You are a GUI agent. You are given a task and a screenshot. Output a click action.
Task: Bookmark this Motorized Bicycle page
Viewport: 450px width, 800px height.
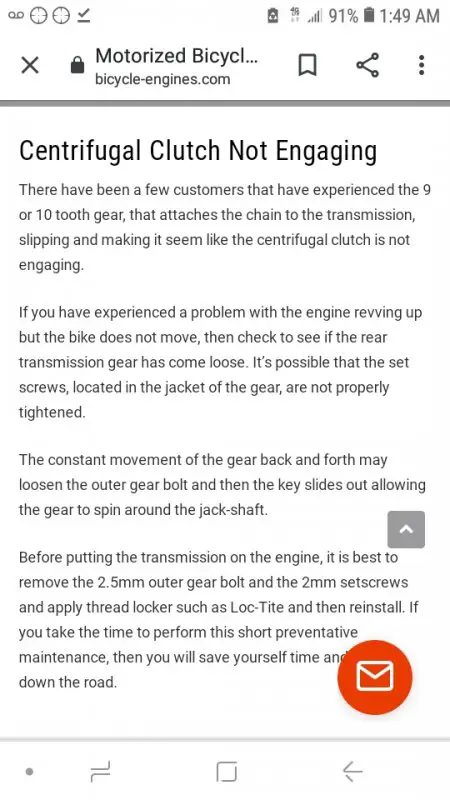click(307, 65)
